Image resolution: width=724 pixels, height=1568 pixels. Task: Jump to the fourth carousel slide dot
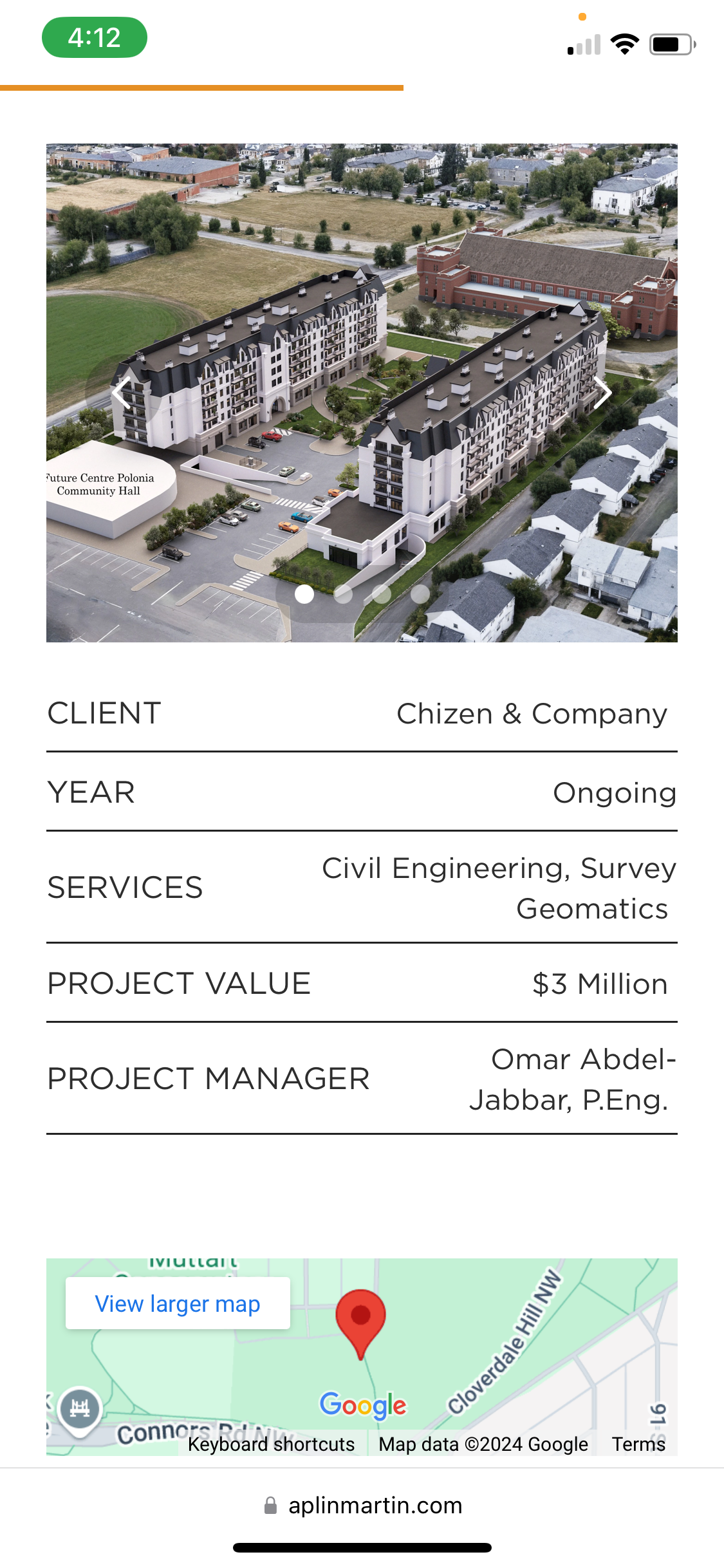[420, 594]
